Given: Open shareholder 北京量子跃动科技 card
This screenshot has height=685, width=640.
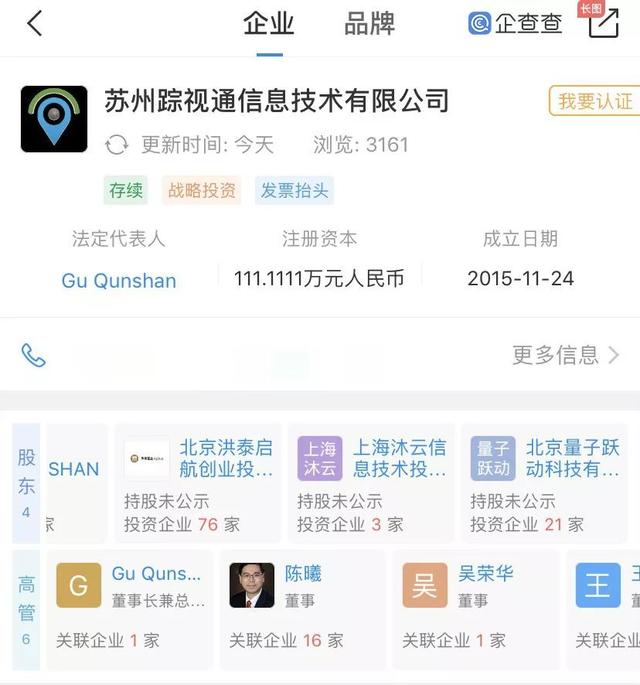Looking at the screenshot, I should 545,484.
